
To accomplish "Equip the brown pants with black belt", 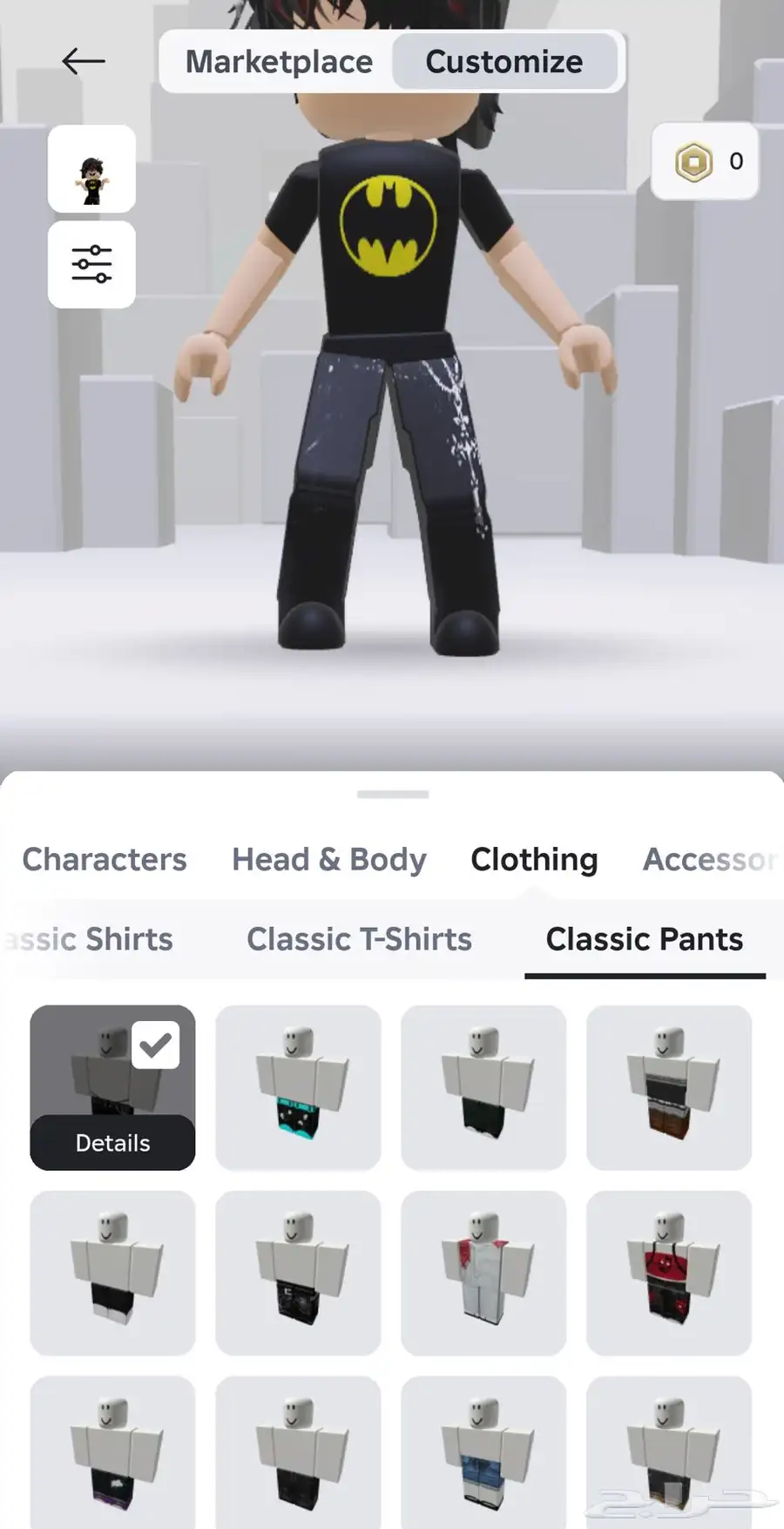I will (x=669, y=1087).
